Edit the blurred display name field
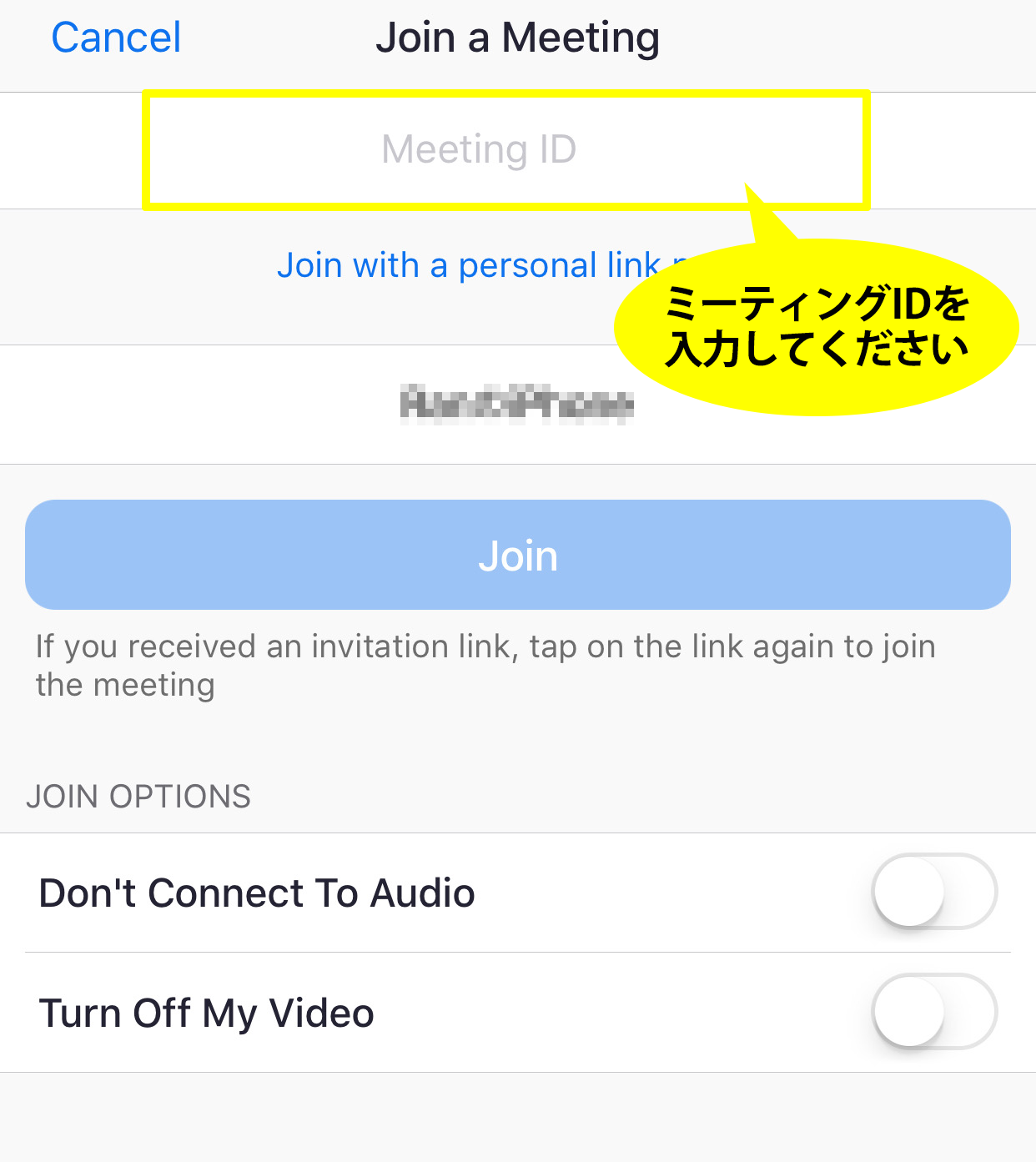This screenshot has height=1162, width=1036. [515, 405]
